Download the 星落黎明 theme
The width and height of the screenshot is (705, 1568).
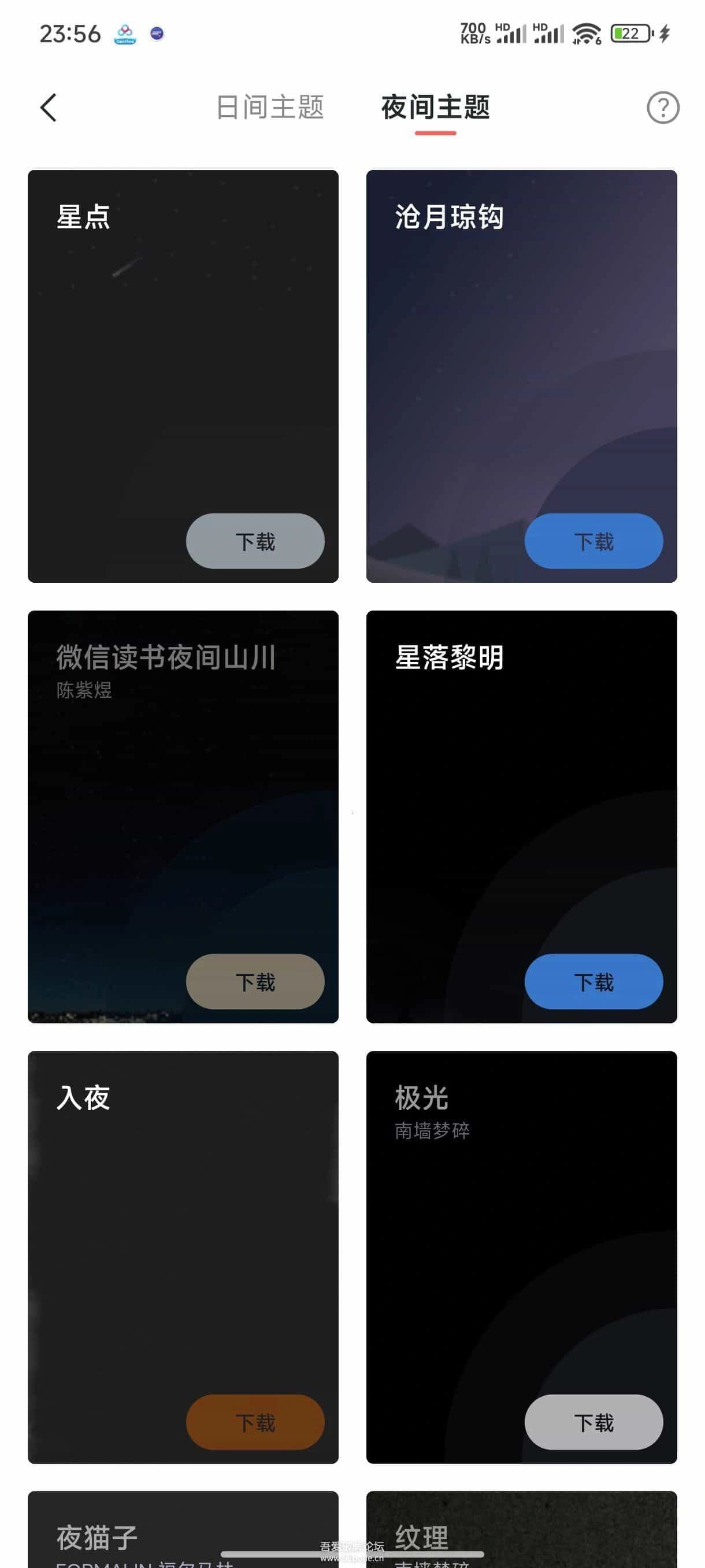[593, 981]
